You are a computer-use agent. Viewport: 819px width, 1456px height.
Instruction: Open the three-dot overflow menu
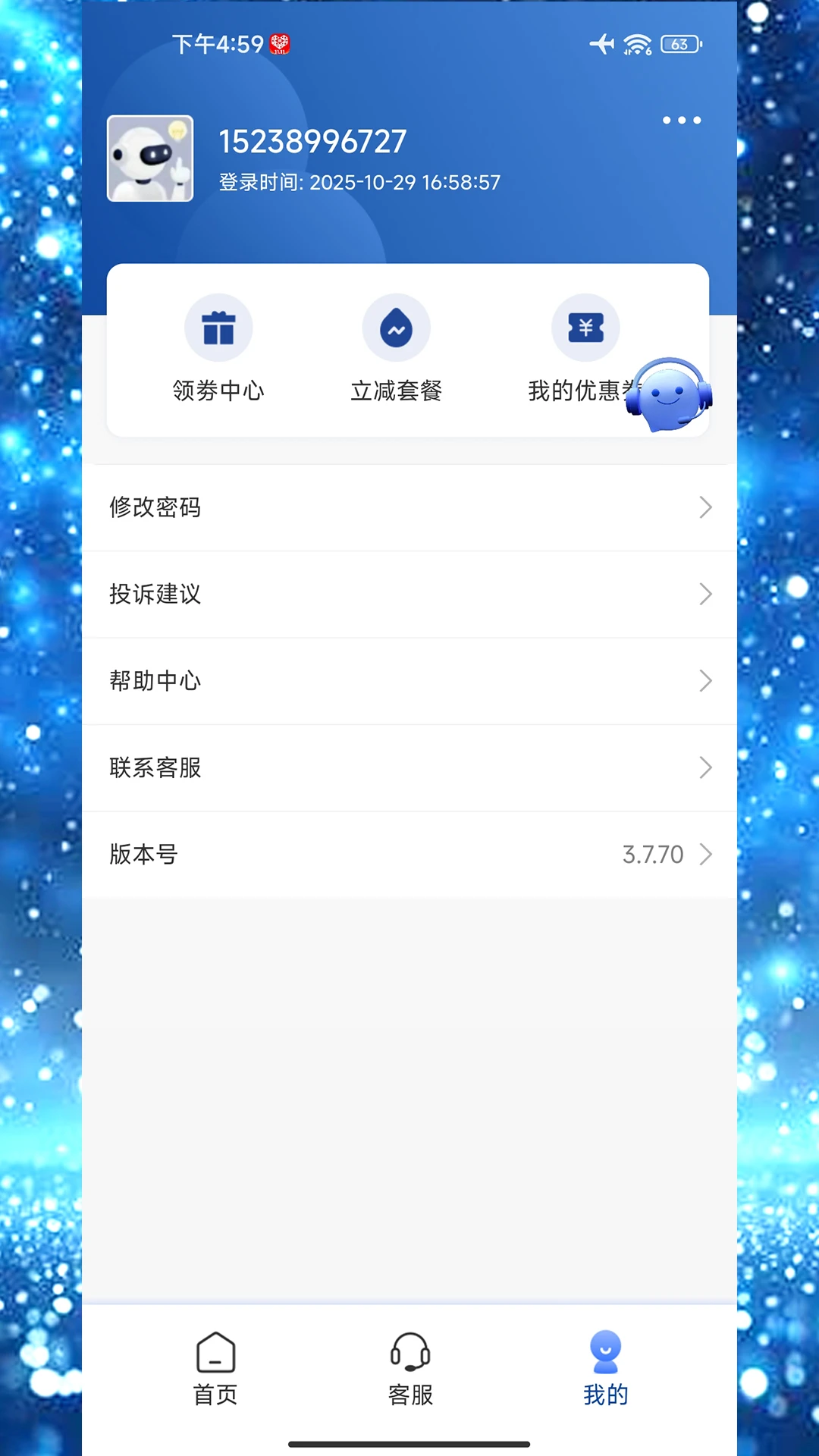(679, 120)
